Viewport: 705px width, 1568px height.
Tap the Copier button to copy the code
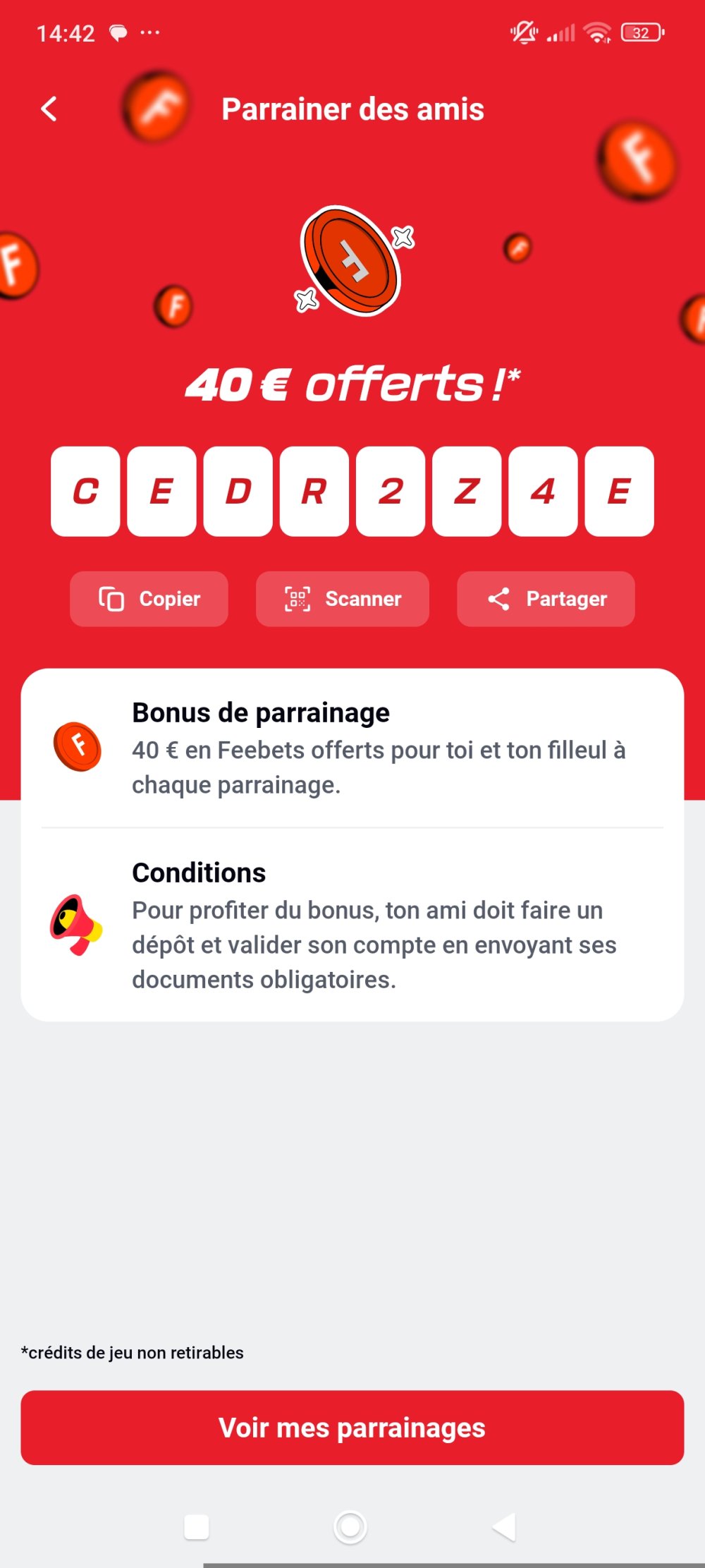(149, 599)
